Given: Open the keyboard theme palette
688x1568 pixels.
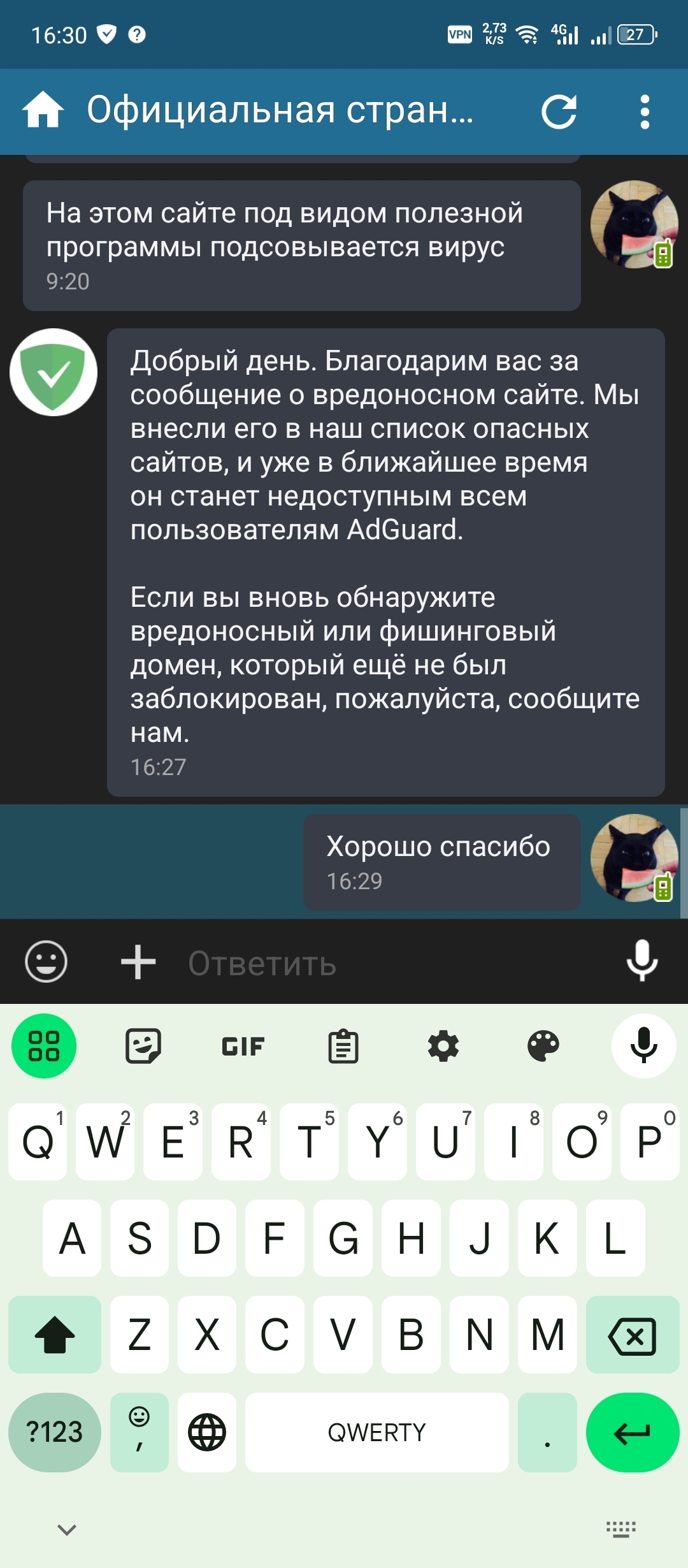Looking at the screenshot, I should [543, 1046].
